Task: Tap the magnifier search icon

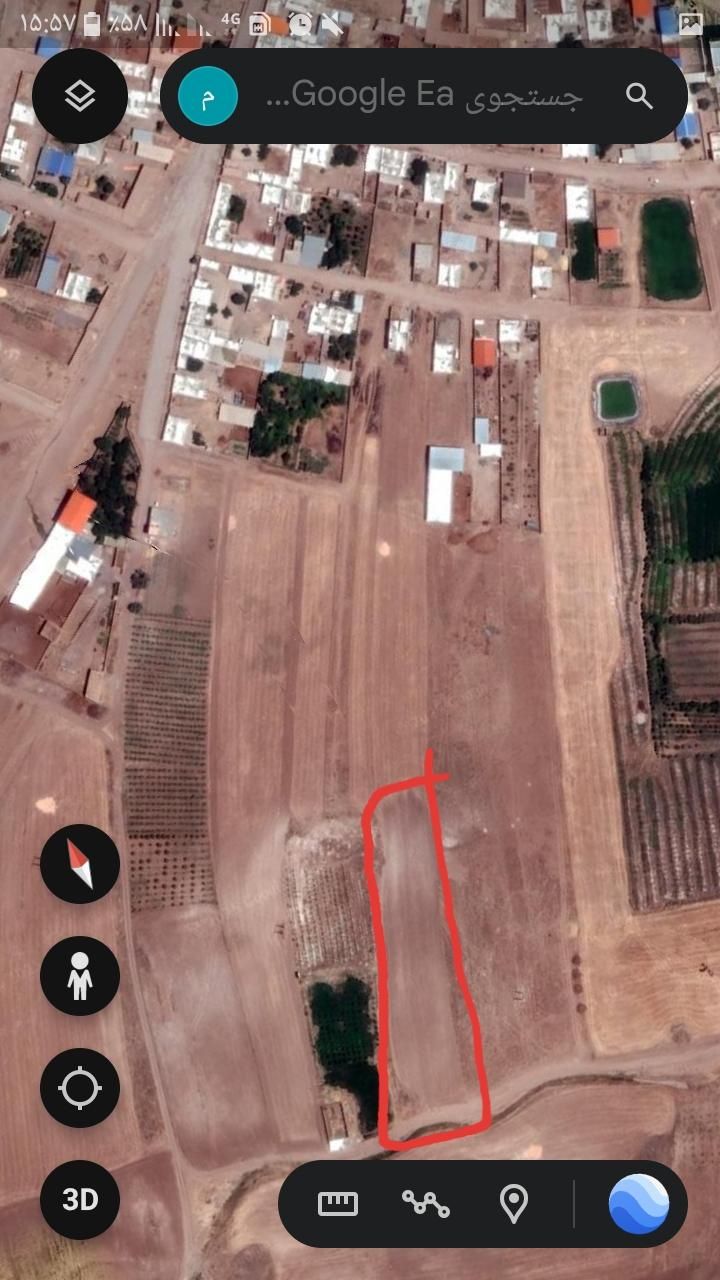Action: coord(639,96)
